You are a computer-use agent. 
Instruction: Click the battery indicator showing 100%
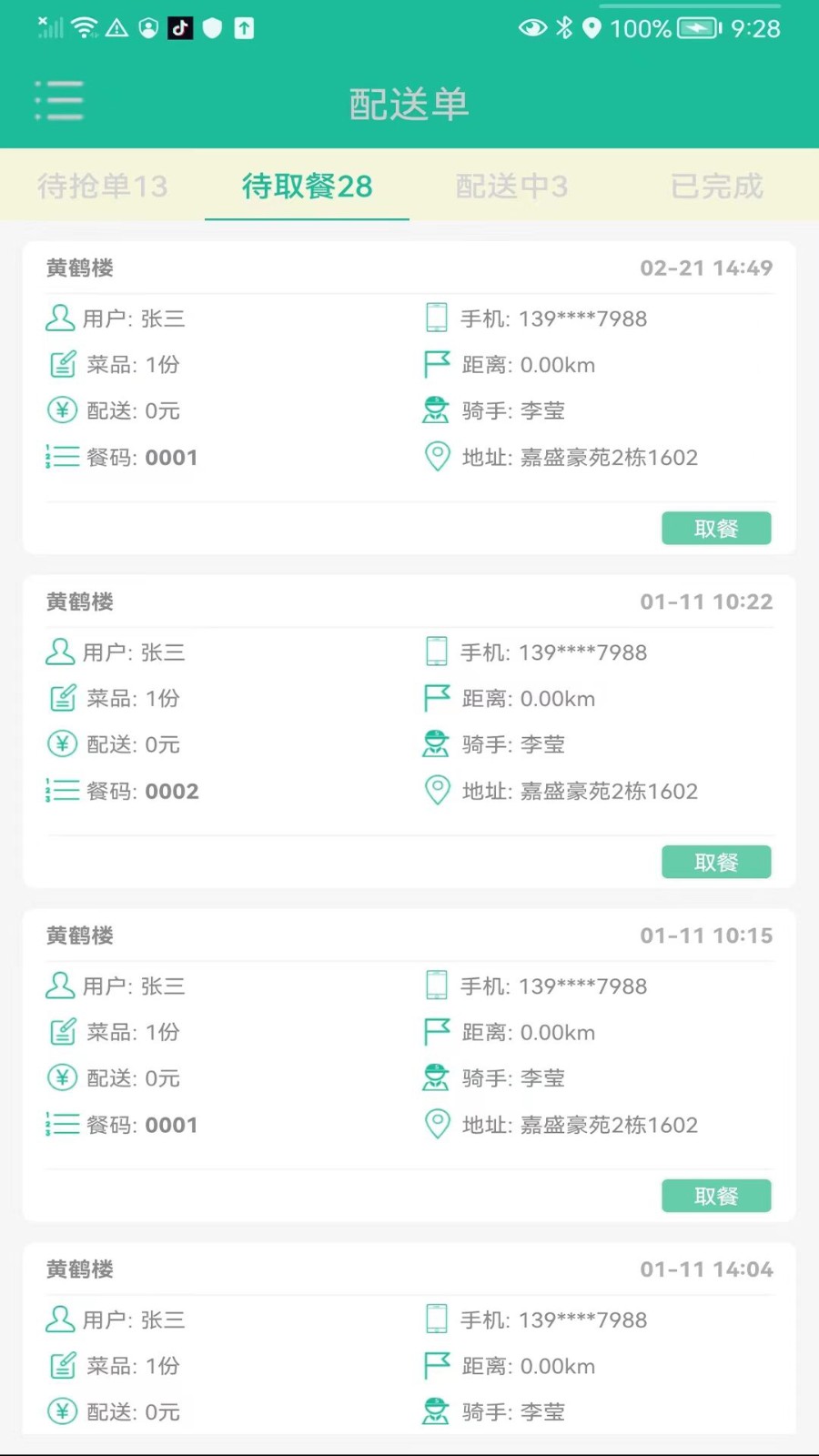click(689, 28)
